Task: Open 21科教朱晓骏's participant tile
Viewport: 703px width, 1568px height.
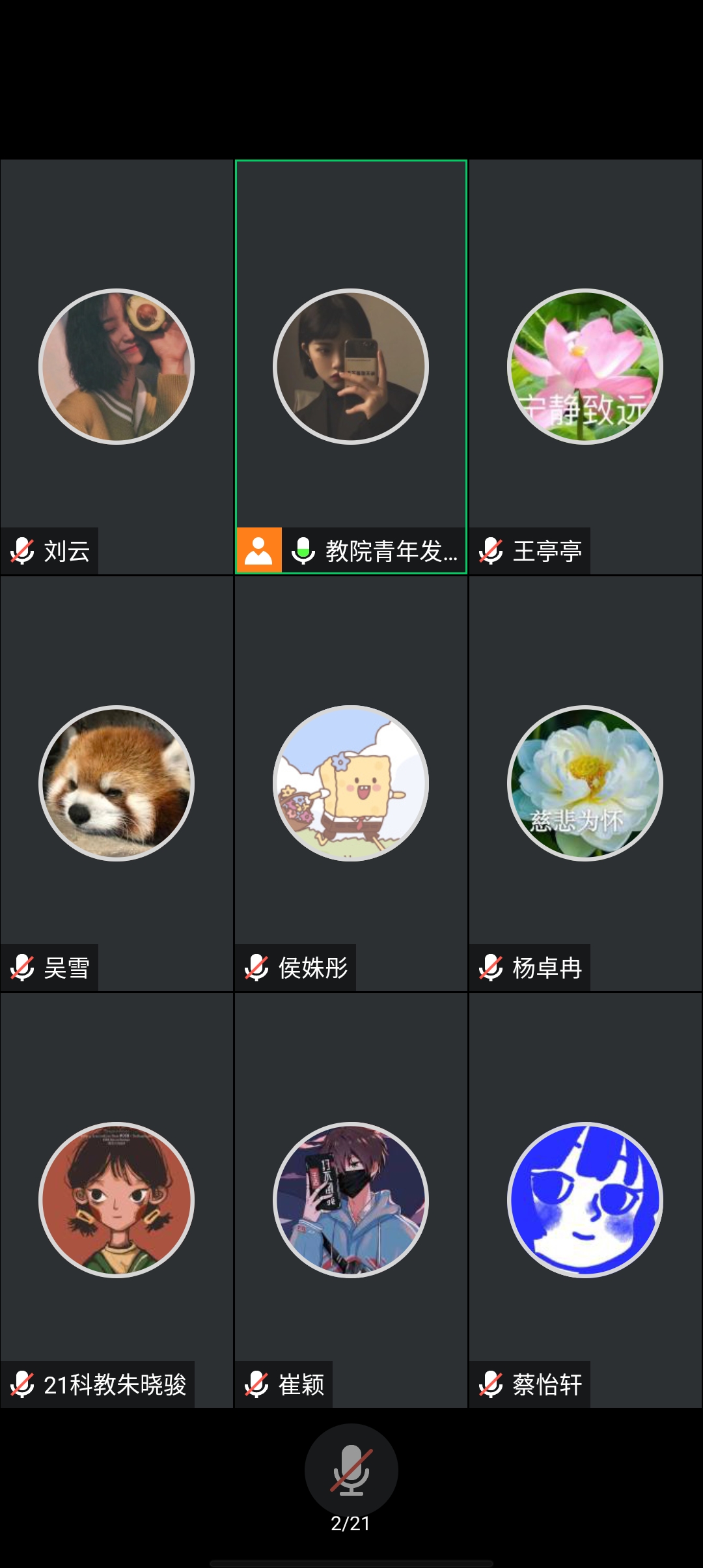Action: click(117, 1200)
